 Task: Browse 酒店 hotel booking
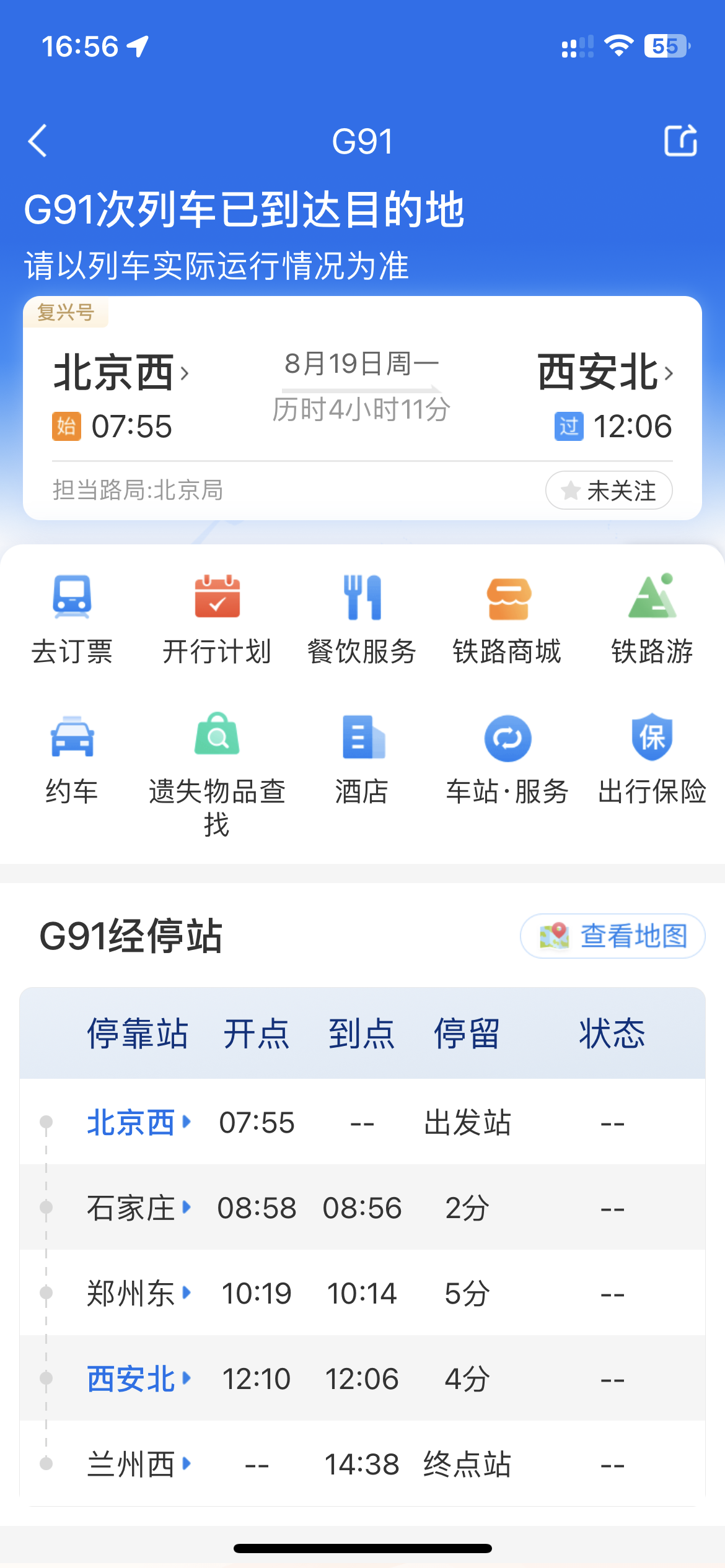[362, 759]
